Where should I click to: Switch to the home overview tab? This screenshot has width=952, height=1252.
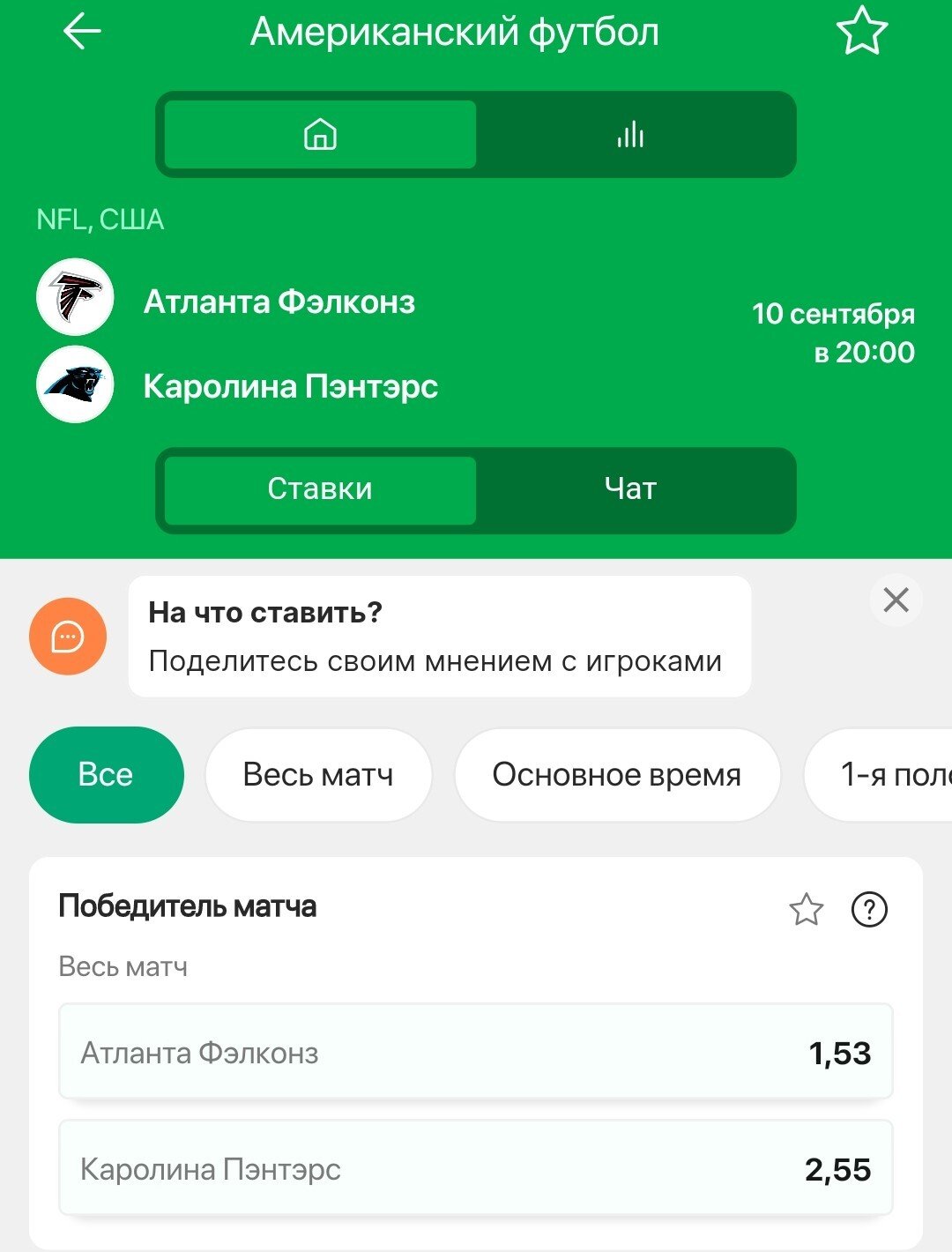(x=320, y=135)
